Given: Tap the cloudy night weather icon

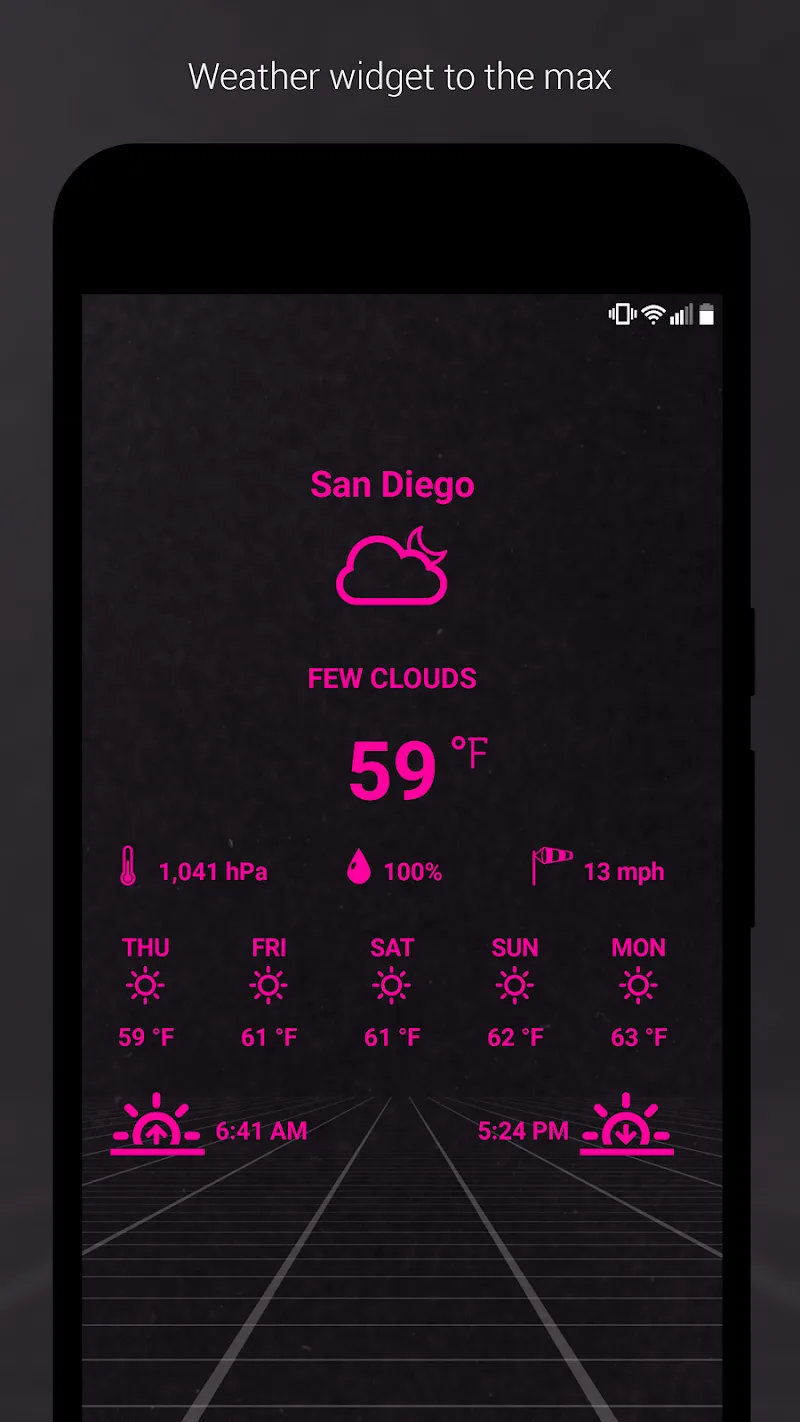Looking at the screenshot, I should 393,565.
